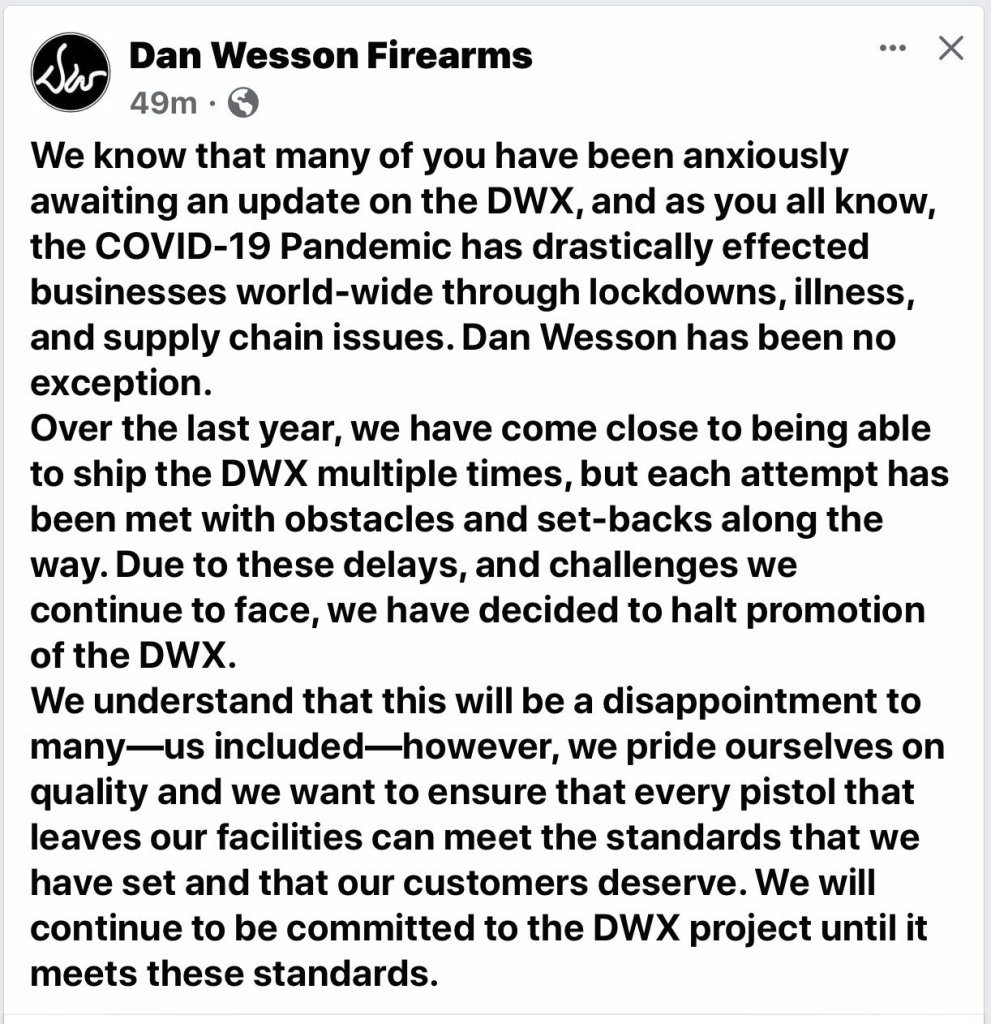Open the post's three-dot options menu
991x1024 pixels.
pos(891,48)
